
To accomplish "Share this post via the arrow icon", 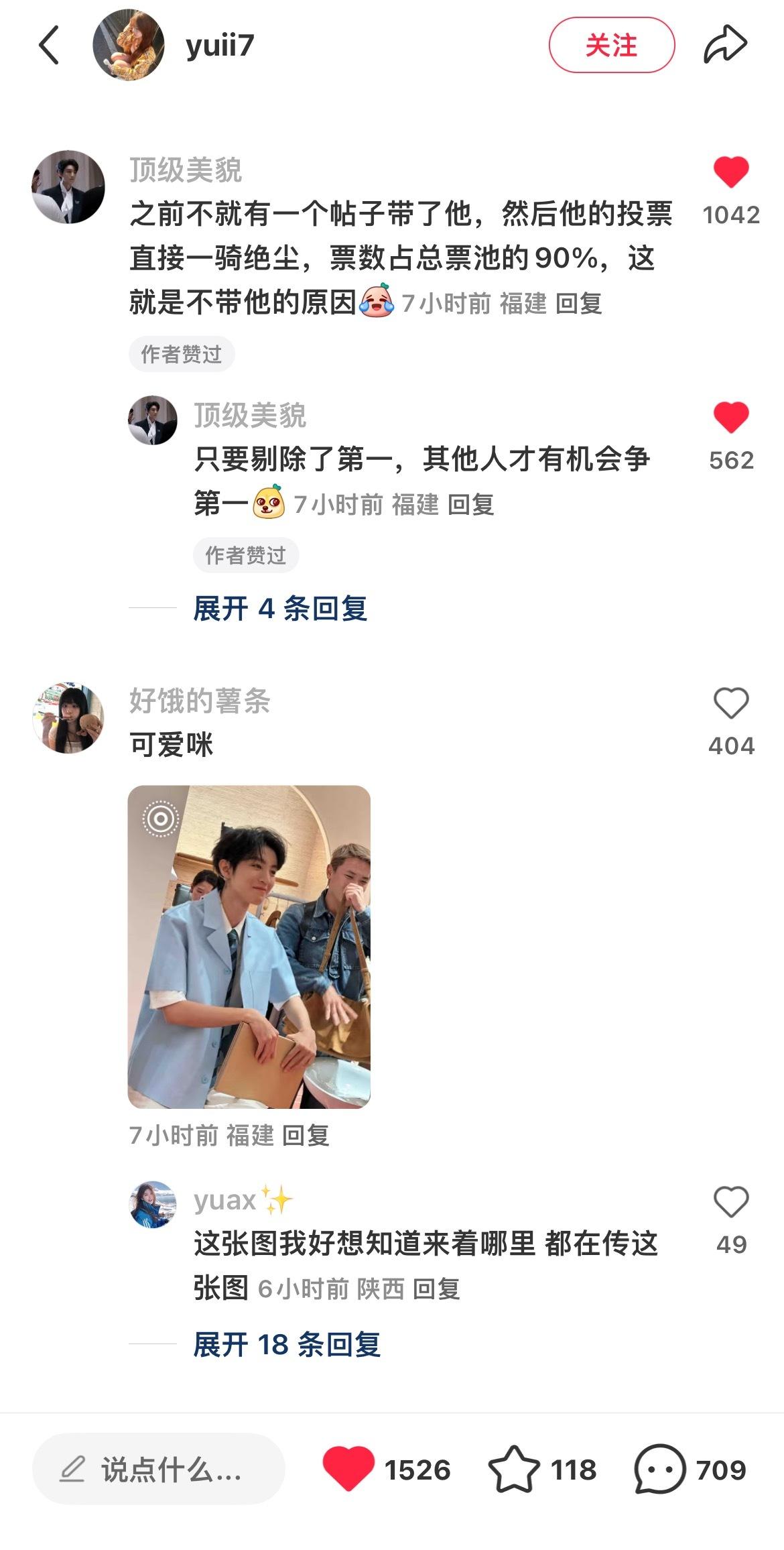I will [725, 46].
